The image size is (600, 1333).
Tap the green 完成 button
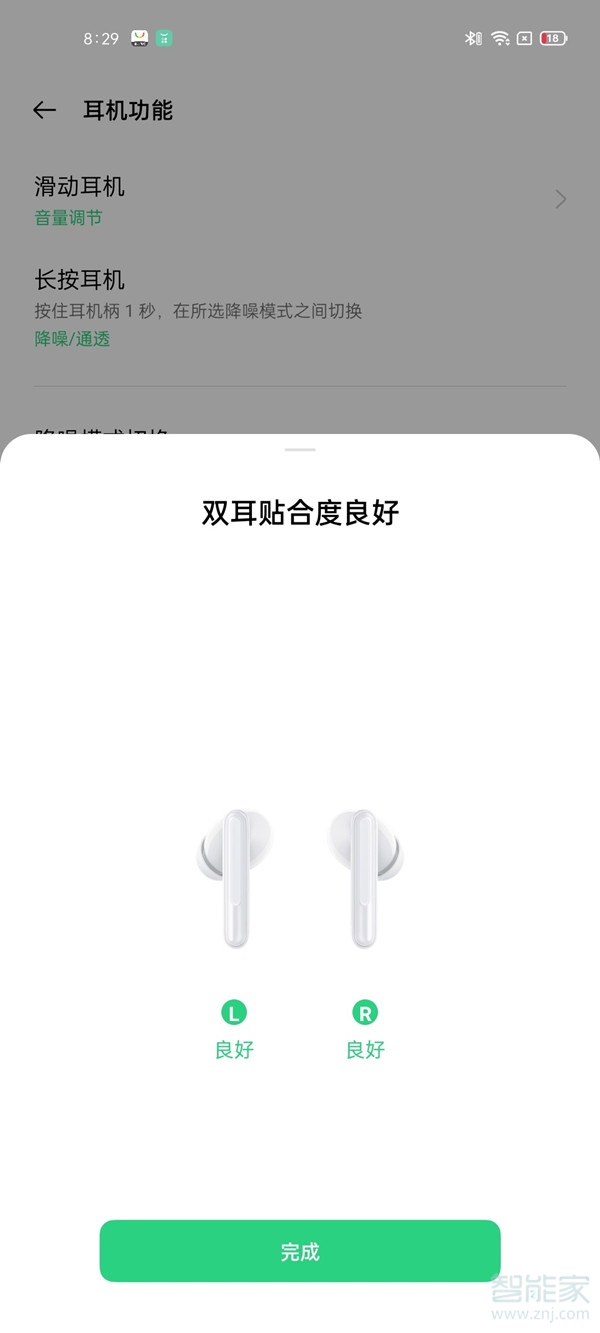pyautogui.click(x=299, y=1251)
